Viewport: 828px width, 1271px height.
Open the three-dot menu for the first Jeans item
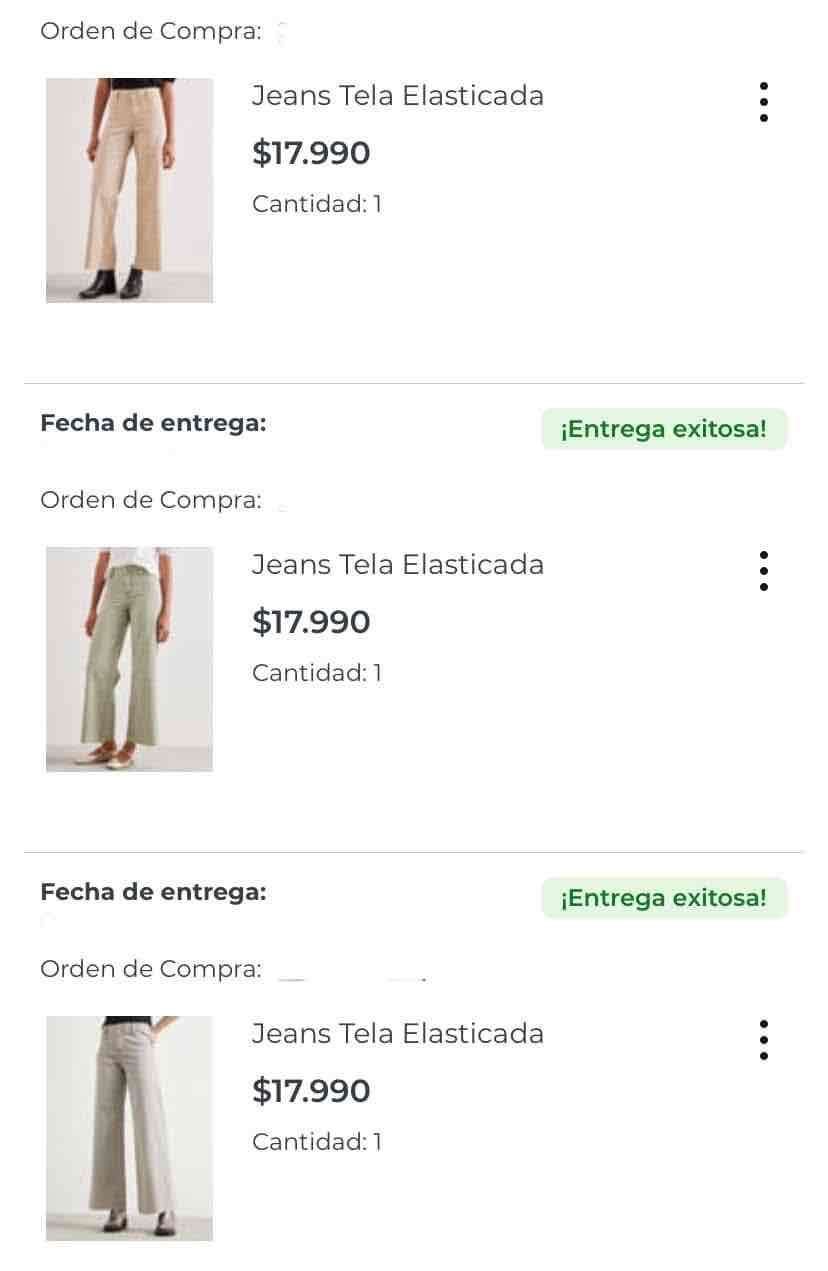pyautogui.click(x=764, y=101)
